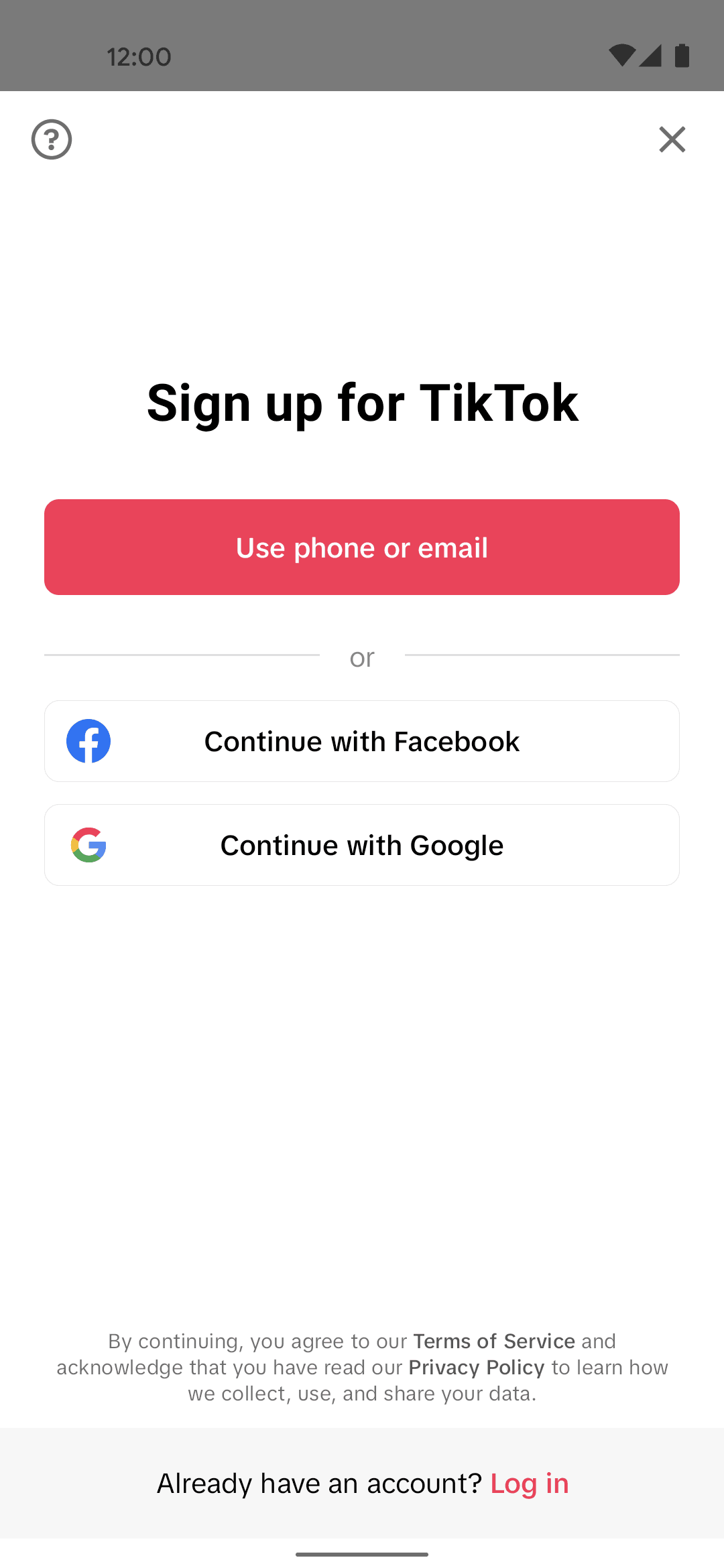The width and height of the screenshot is (724, 1568).
Task: Close the sign up screen
Action: (672, 139)
